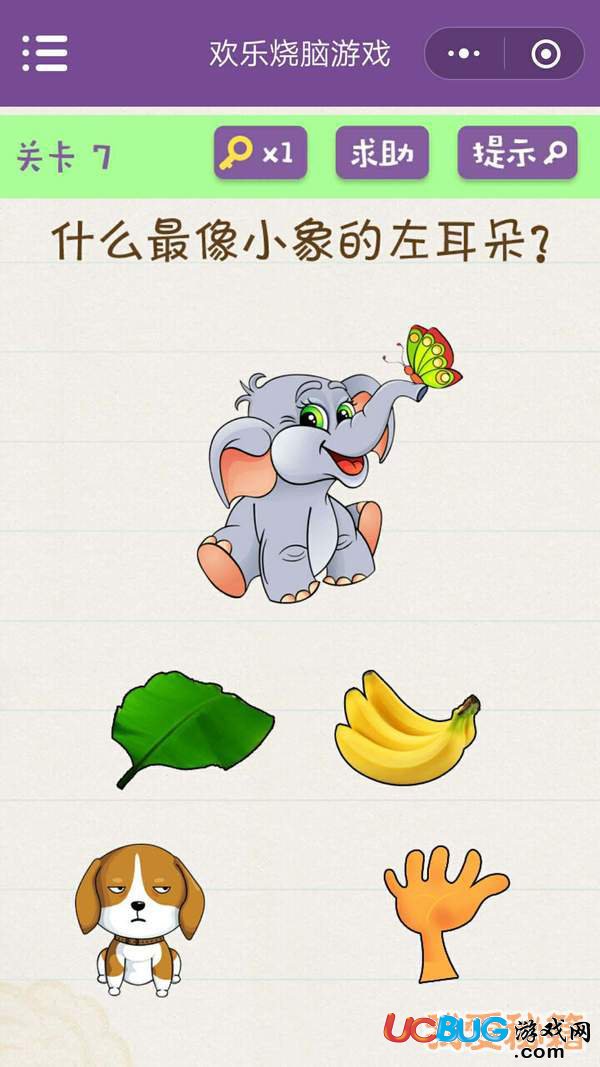Close the mini program with circle button

click(545, 54)
